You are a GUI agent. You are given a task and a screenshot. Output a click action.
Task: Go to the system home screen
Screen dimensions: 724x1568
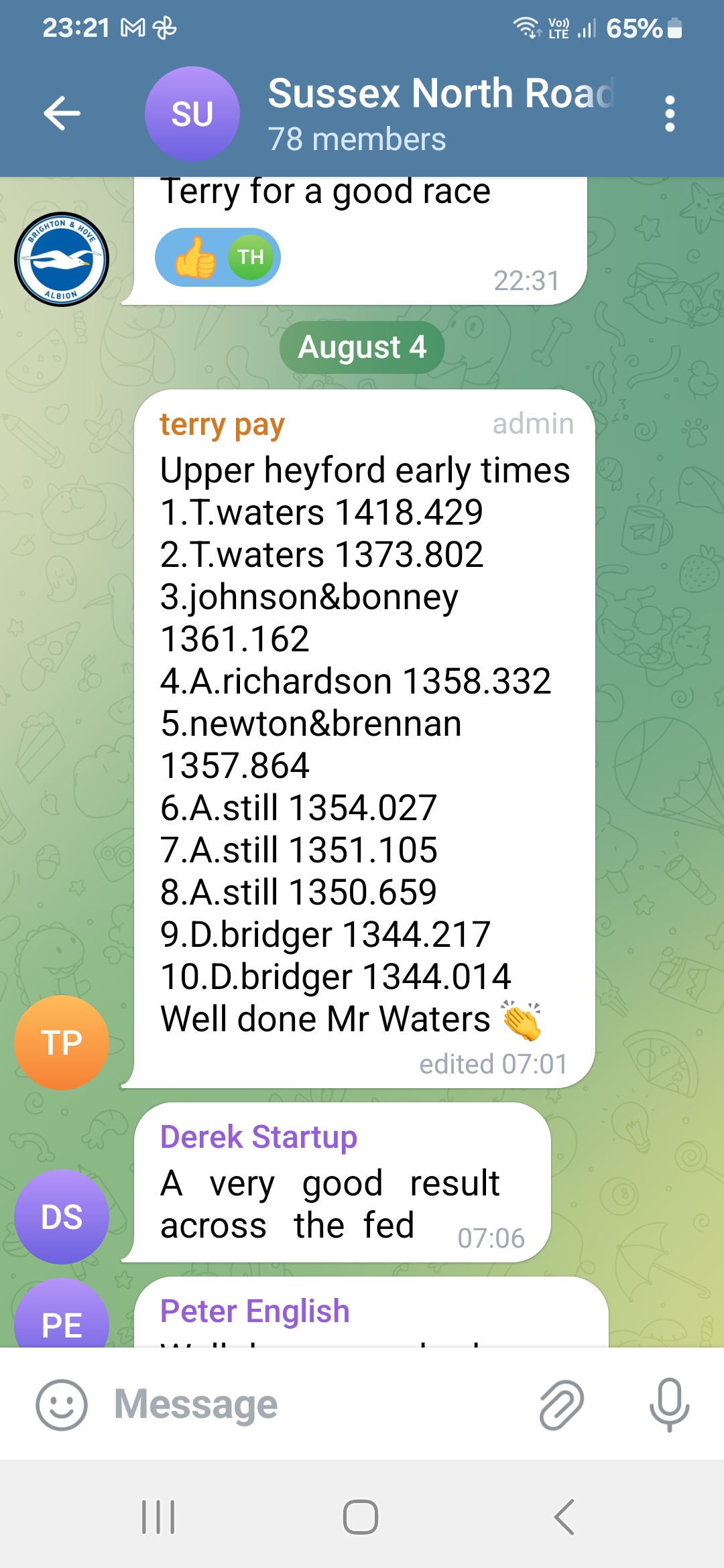361,1516
